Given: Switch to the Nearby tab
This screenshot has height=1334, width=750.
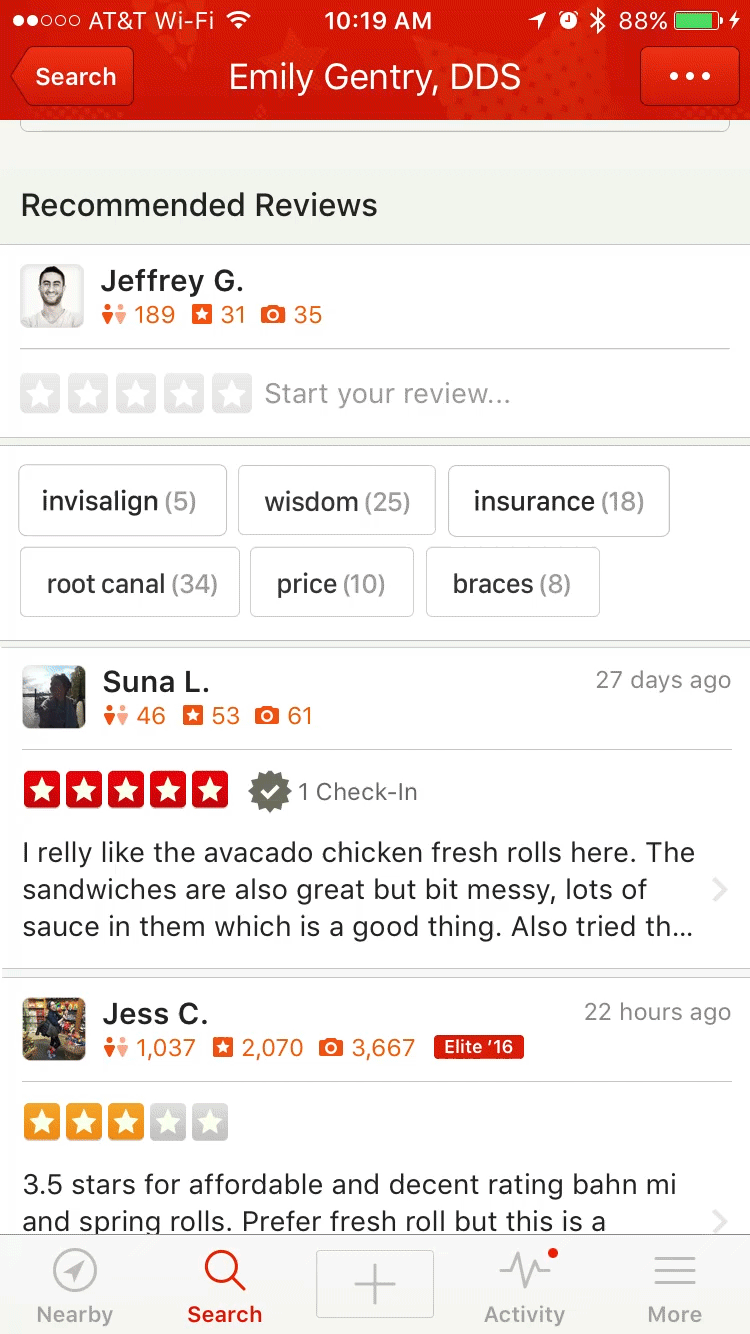Looking at the screenshot, I should 75,1285.
